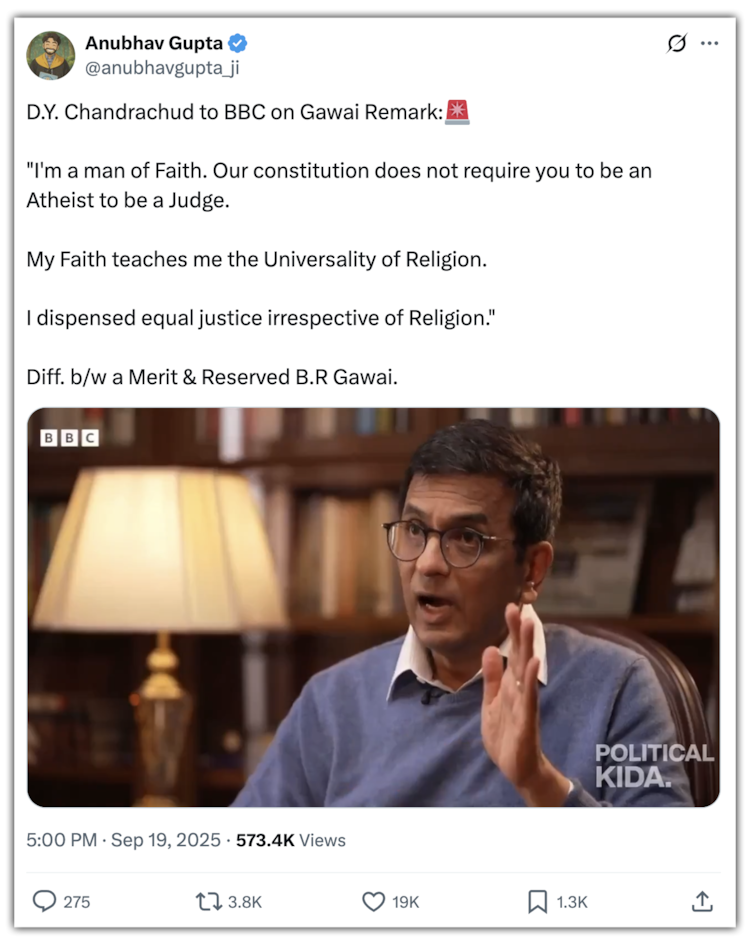This screenshot has width=750, height=945.
Task: Open the BBC video of D.Y. Chandrachud
Action: click(x=373, y=607)
